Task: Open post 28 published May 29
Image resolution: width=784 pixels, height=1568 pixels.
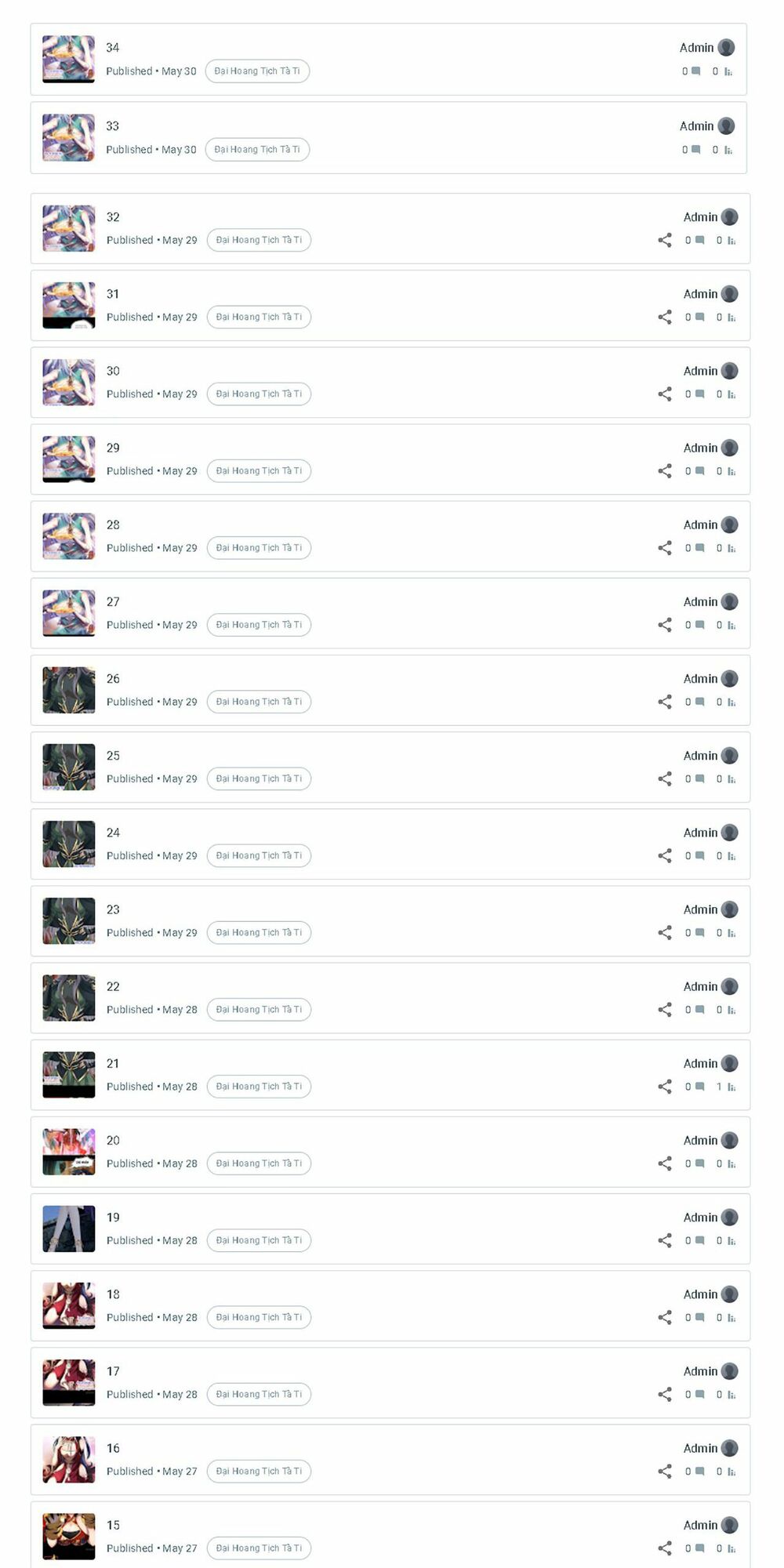Action: tap(113, 525)
